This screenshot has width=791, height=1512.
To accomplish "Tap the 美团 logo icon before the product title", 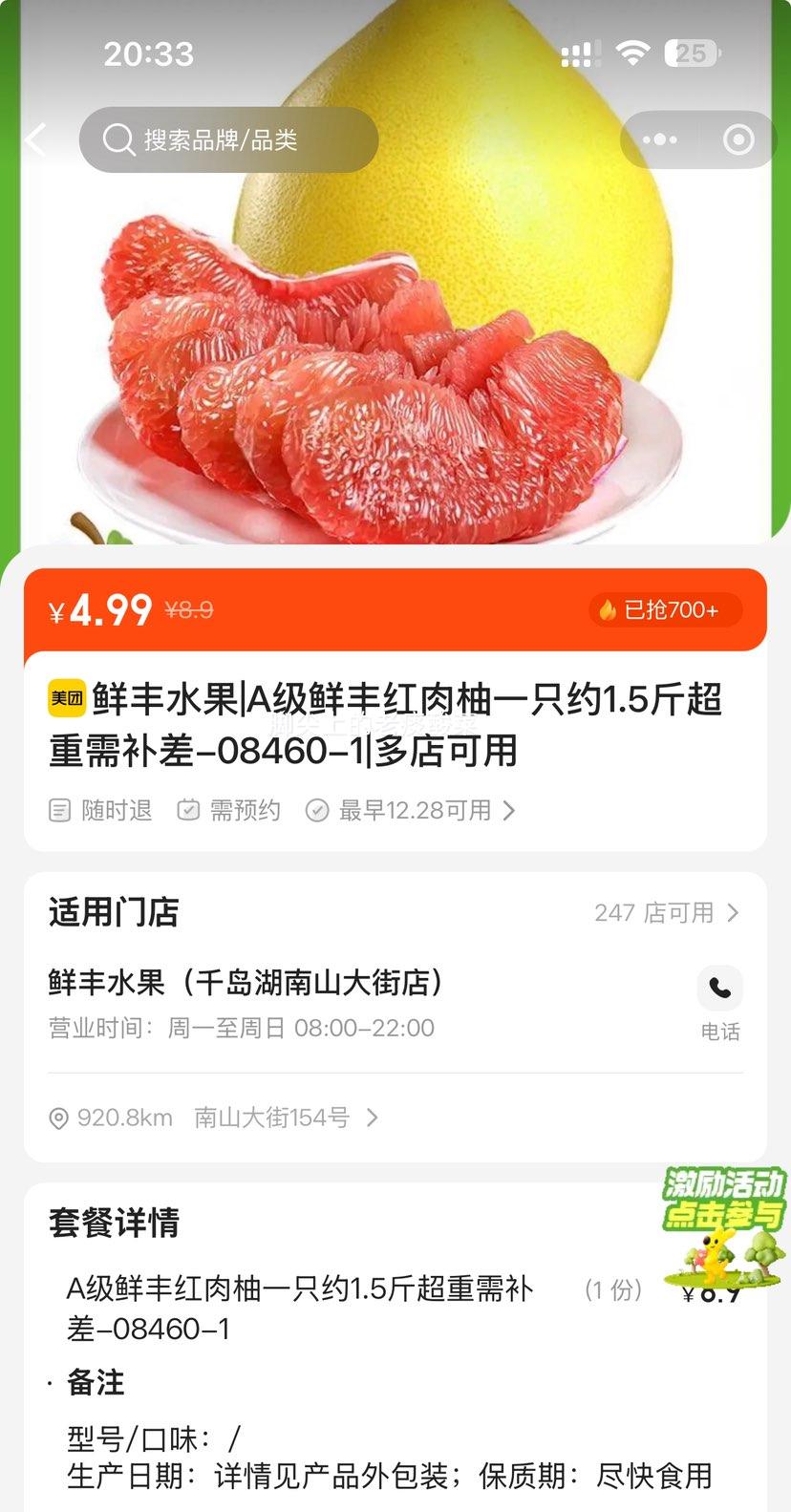I will pos(66,698).
